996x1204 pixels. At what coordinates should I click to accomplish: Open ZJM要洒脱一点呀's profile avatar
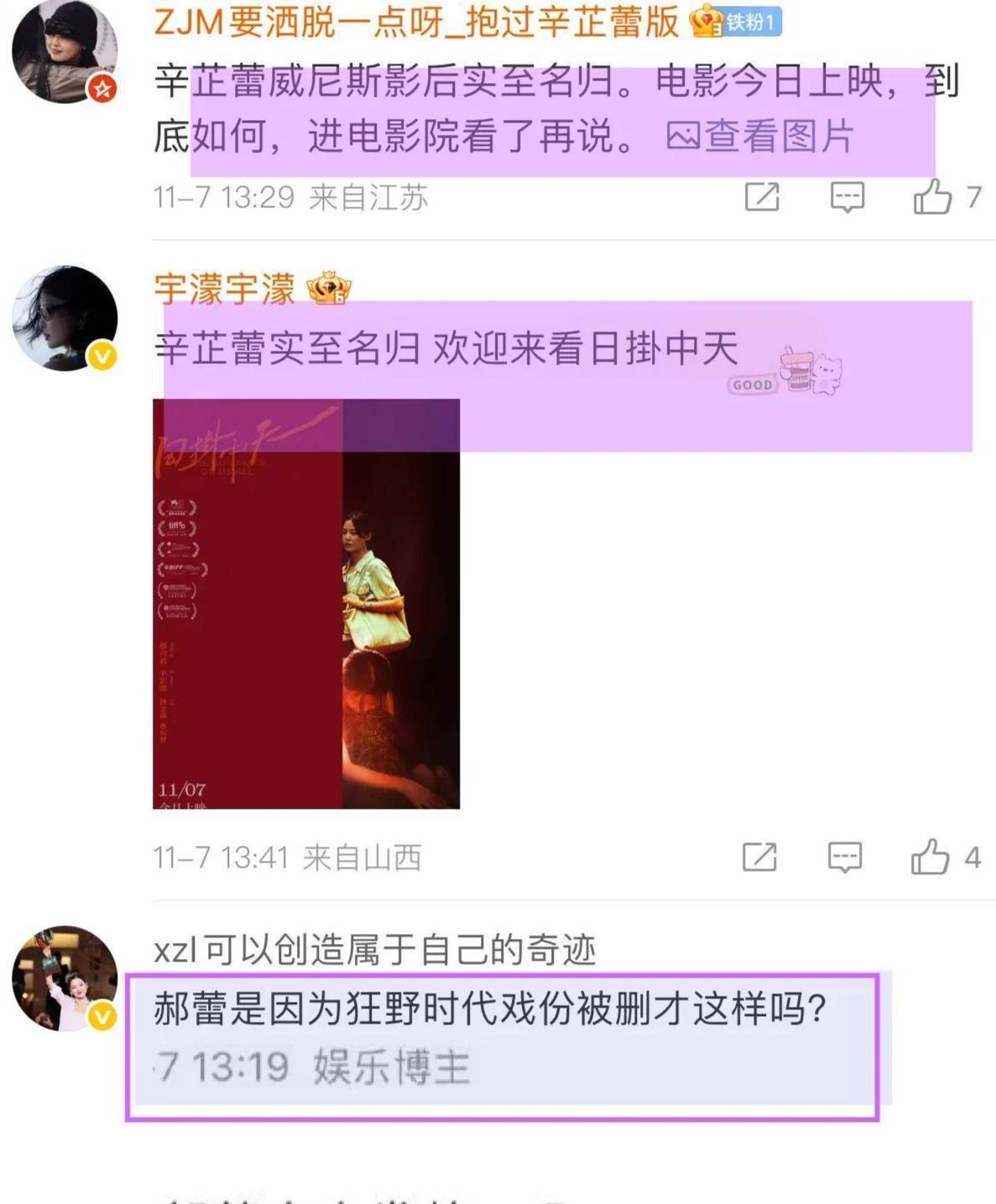pyautogui.click(x=65, y=52)
